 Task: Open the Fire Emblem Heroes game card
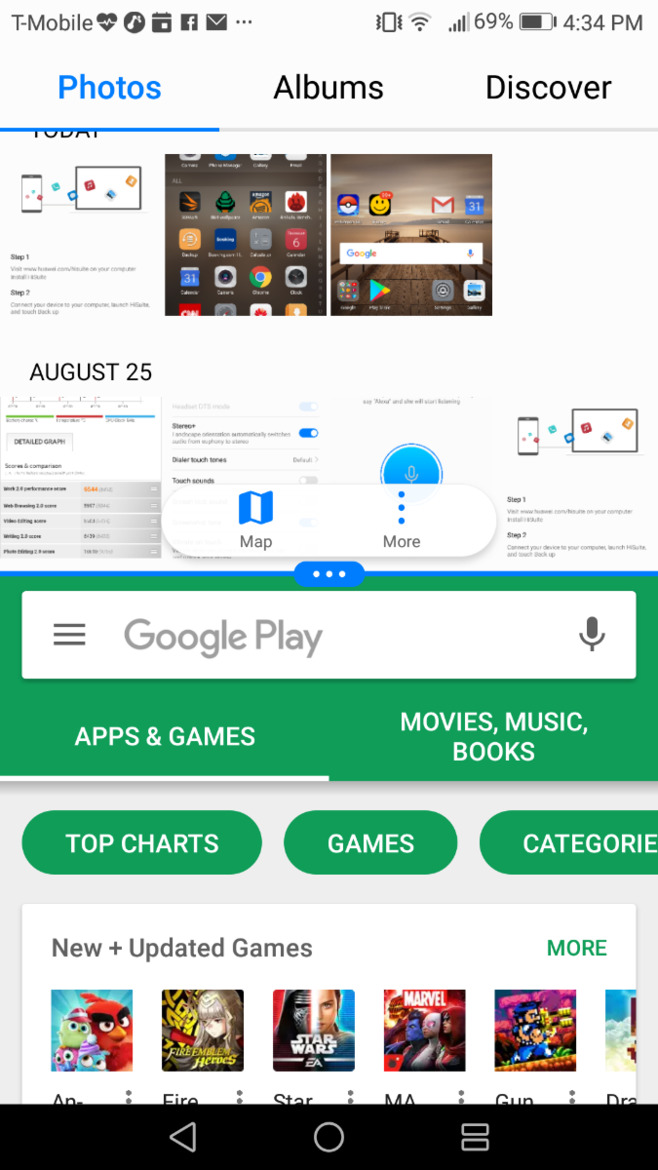(203, 1030)
